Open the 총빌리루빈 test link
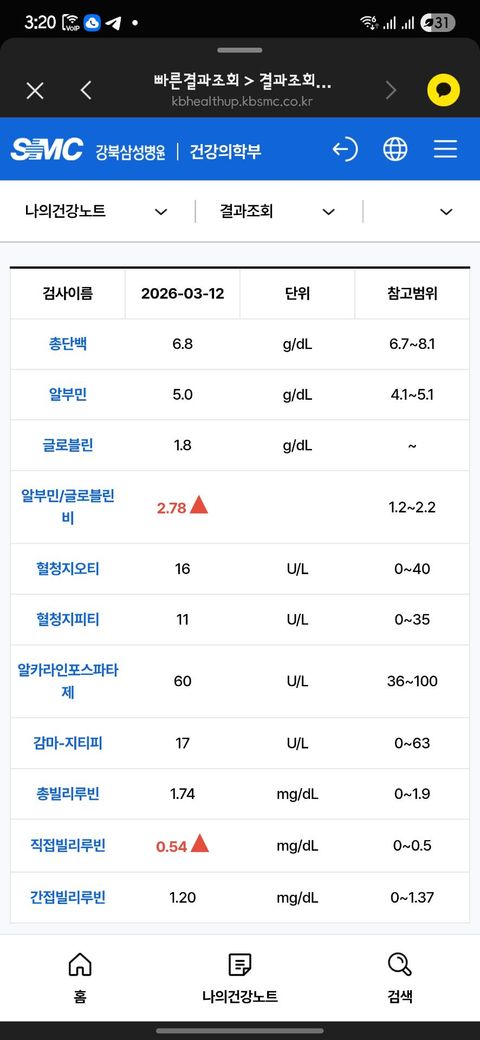 pos(68,793)
